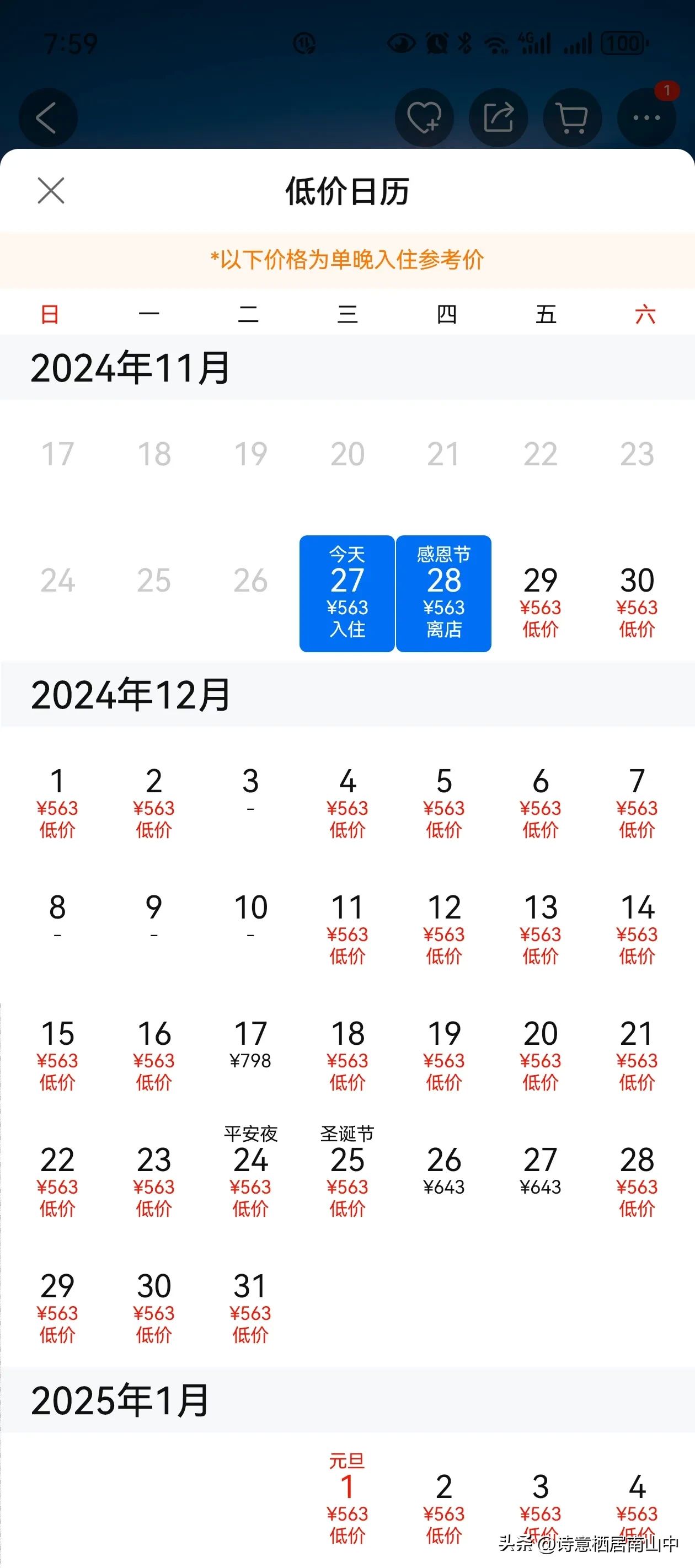
Task: Select December 15 at ¥563
Action: (x=57, y=1054)
